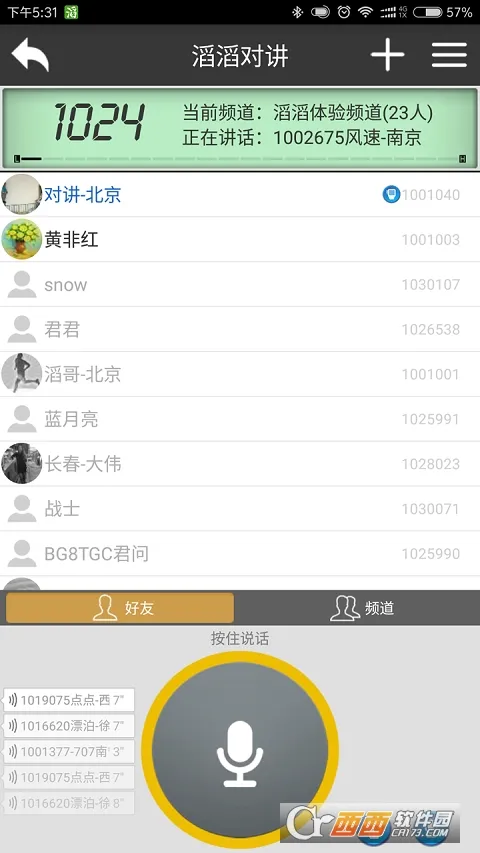Screen dimensions: 480x853
Task: Open friend BG8TGC君问
Action: coord(240,554)
